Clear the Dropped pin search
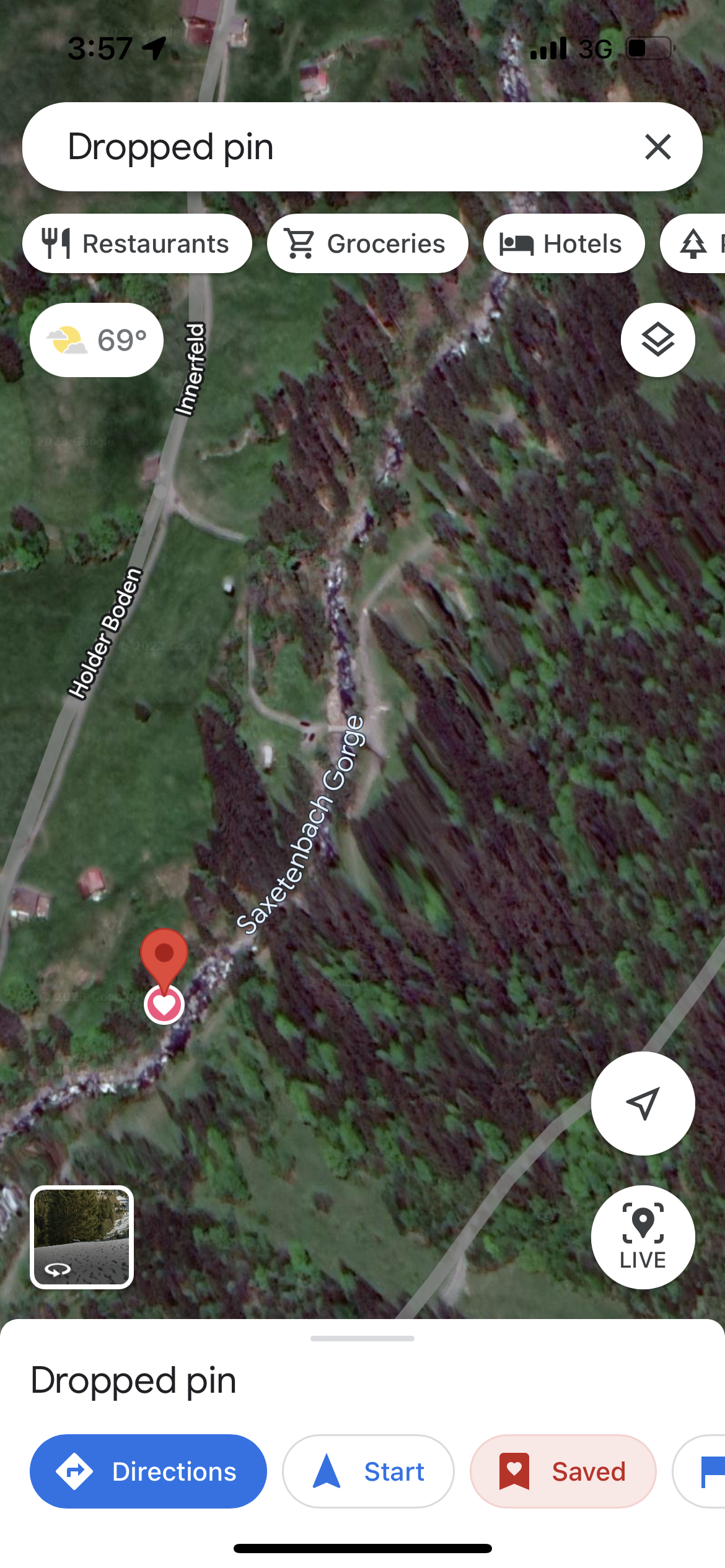 657,147
